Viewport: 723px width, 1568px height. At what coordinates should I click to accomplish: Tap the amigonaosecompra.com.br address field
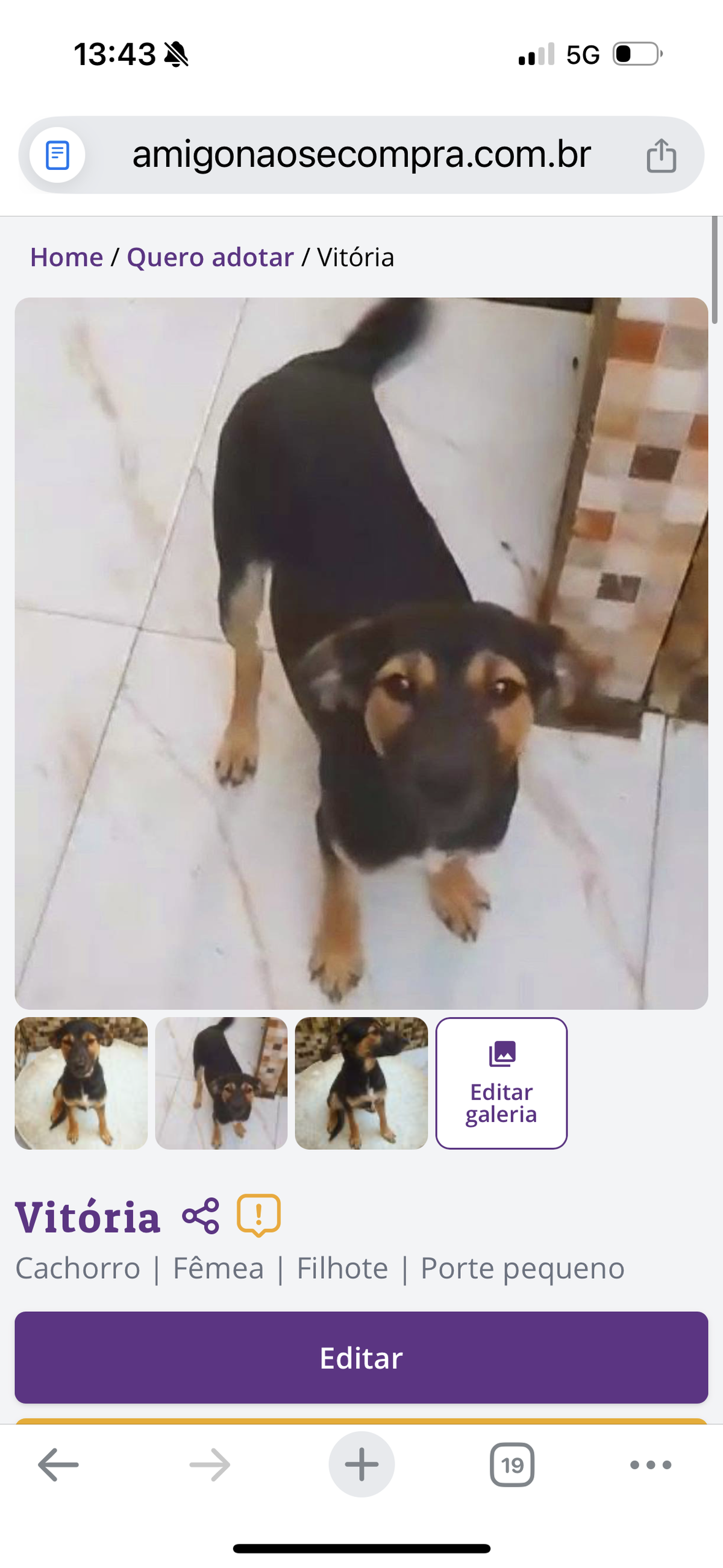[x=361, y=155]
